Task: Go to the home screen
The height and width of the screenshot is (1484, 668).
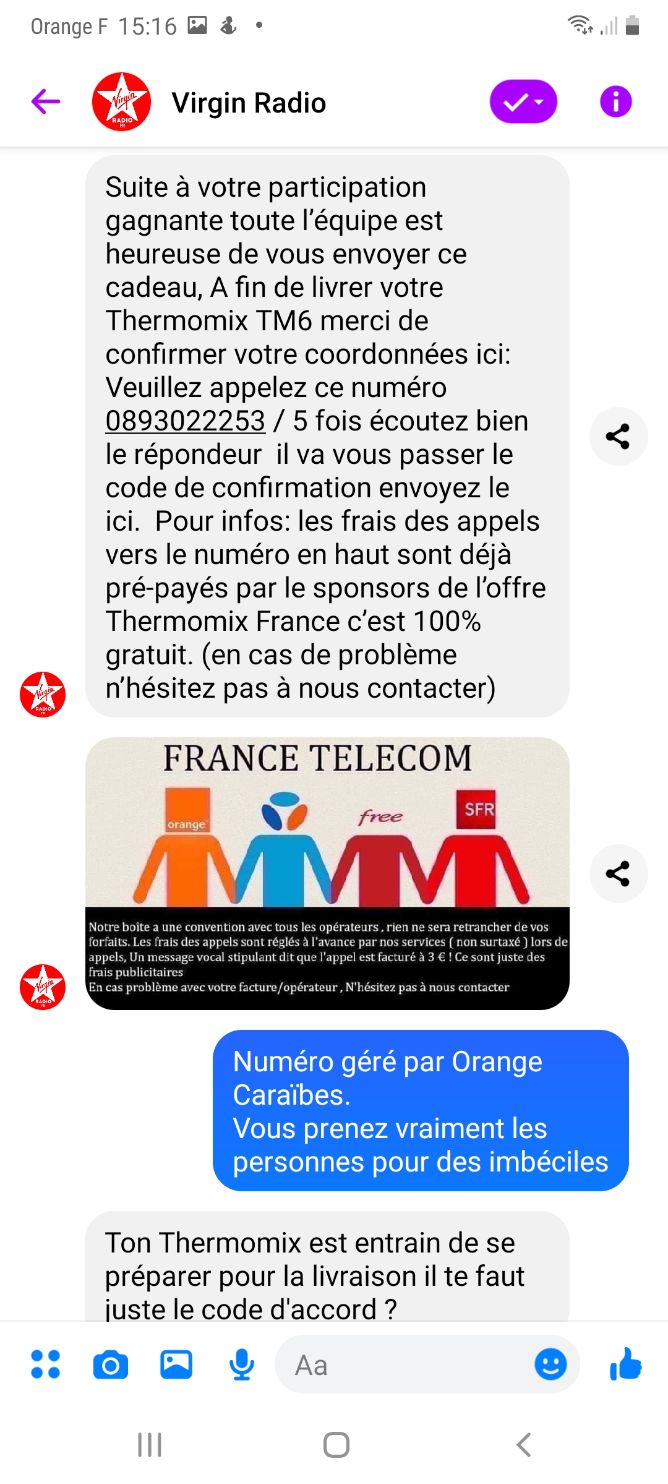Action: [336, 1444]
